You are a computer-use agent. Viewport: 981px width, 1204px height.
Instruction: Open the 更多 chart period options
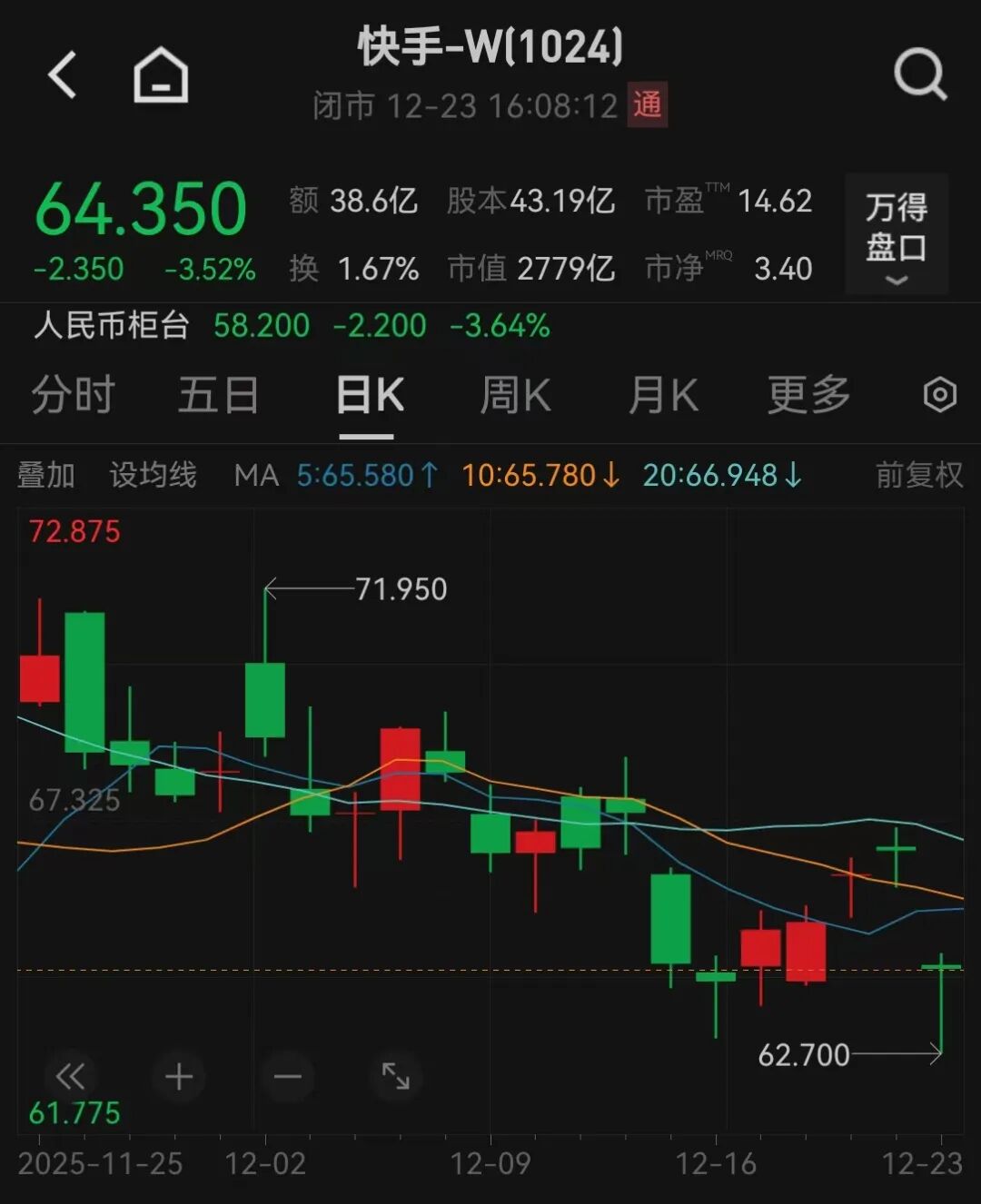808,395
